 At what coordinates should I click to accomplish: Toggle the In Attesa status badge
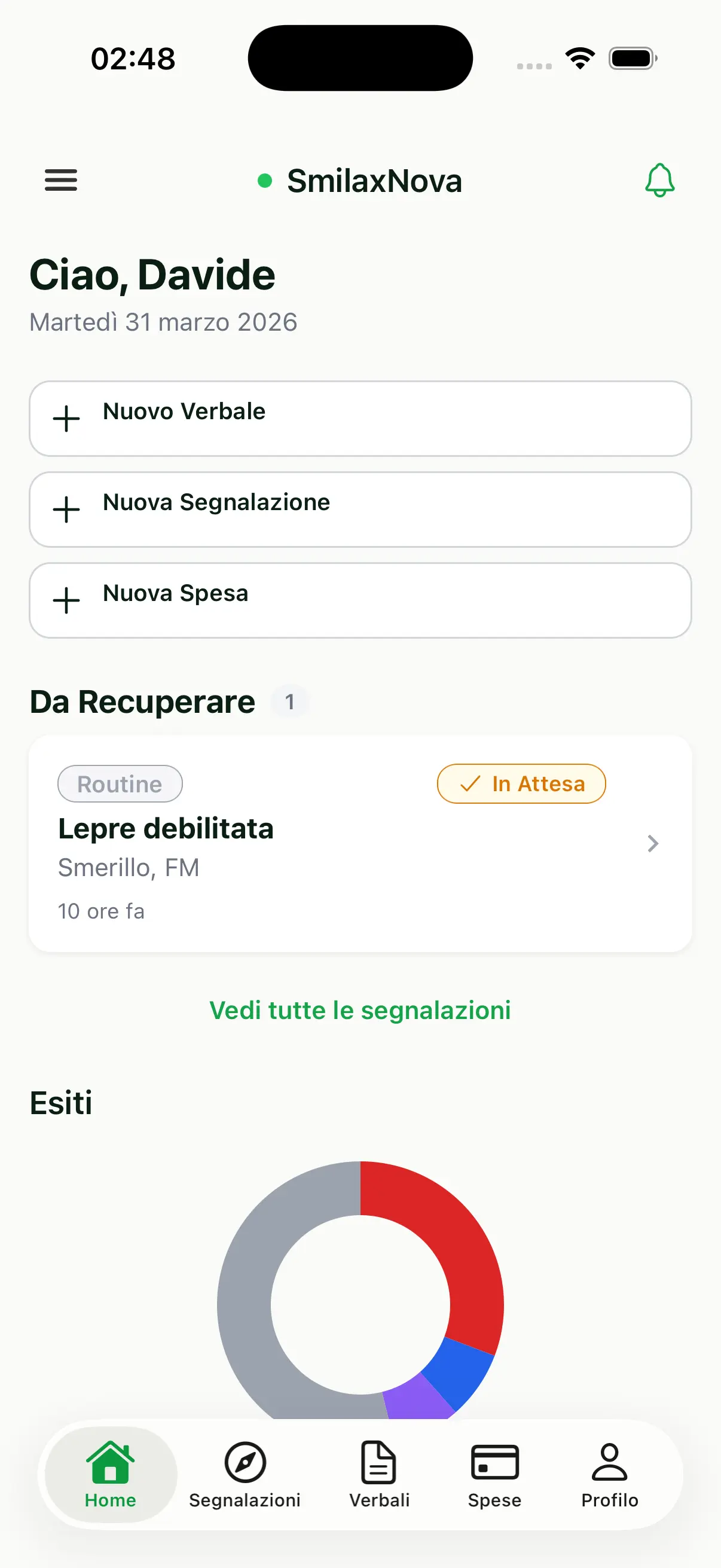pyautogui.click(x=521, y=783)
